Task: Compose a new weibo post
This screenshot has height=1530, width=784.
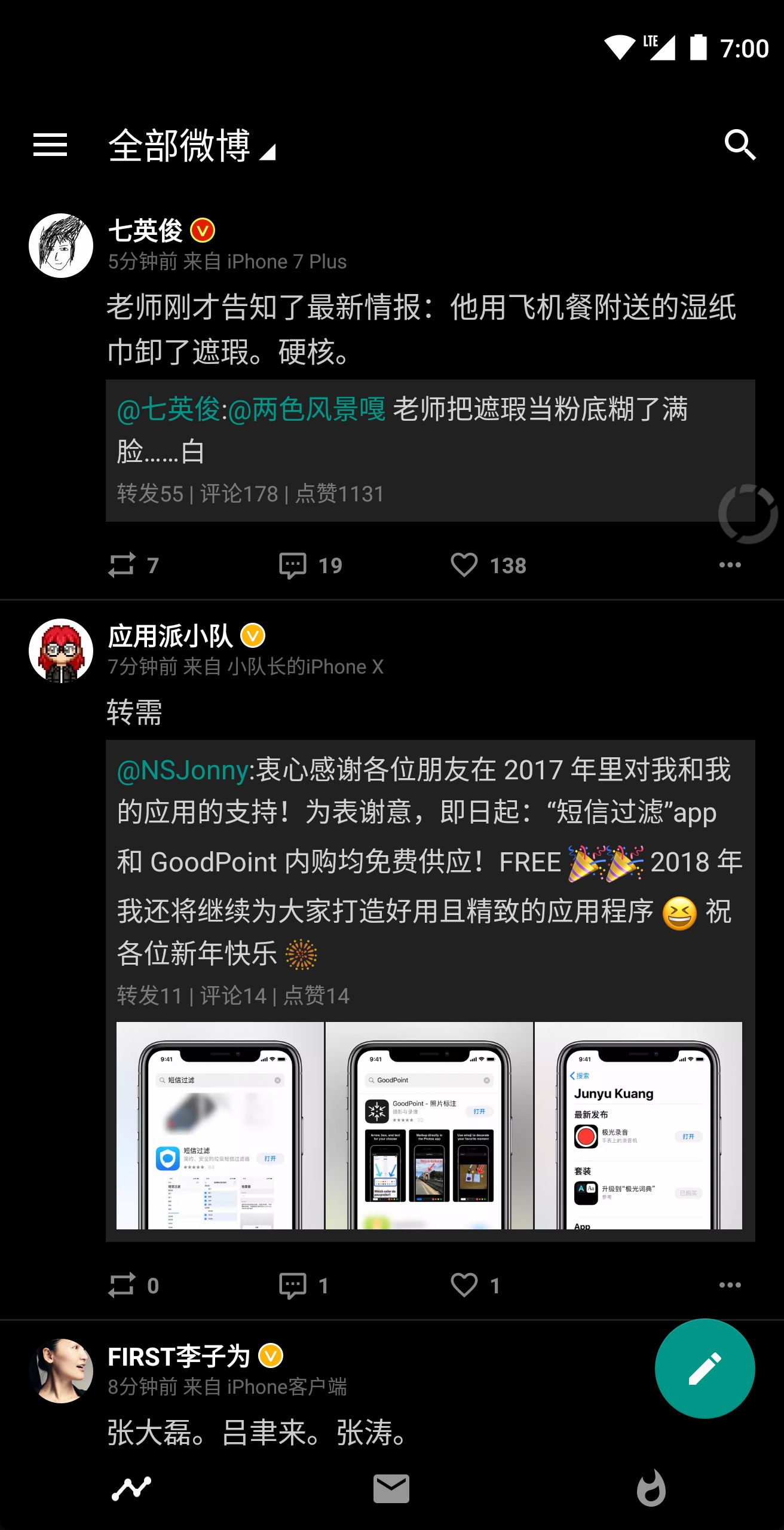Action: (705, 1369)
